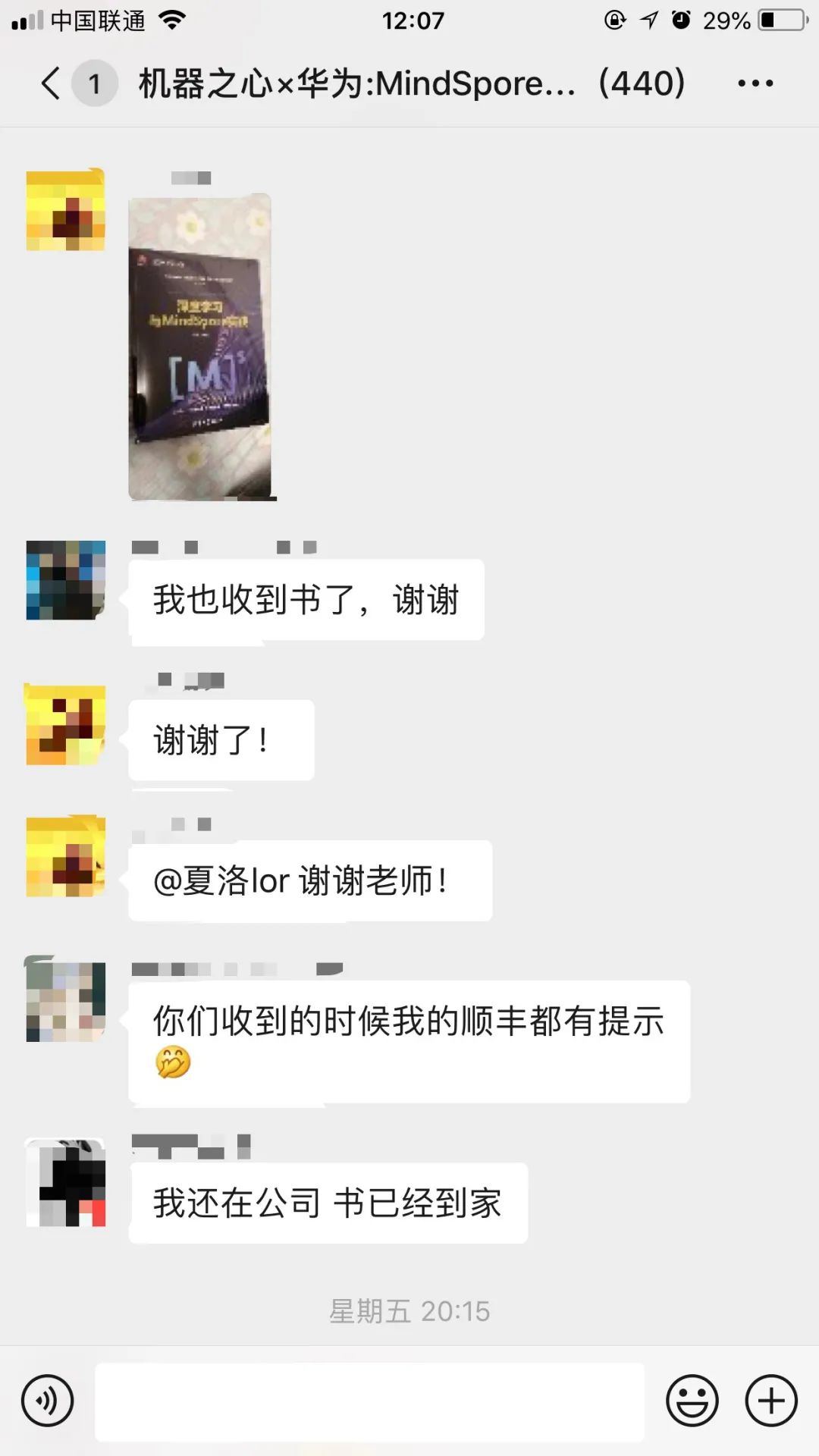Tap avatar beside "你们收到的时候我的顺丰都有提示"

66,1001
